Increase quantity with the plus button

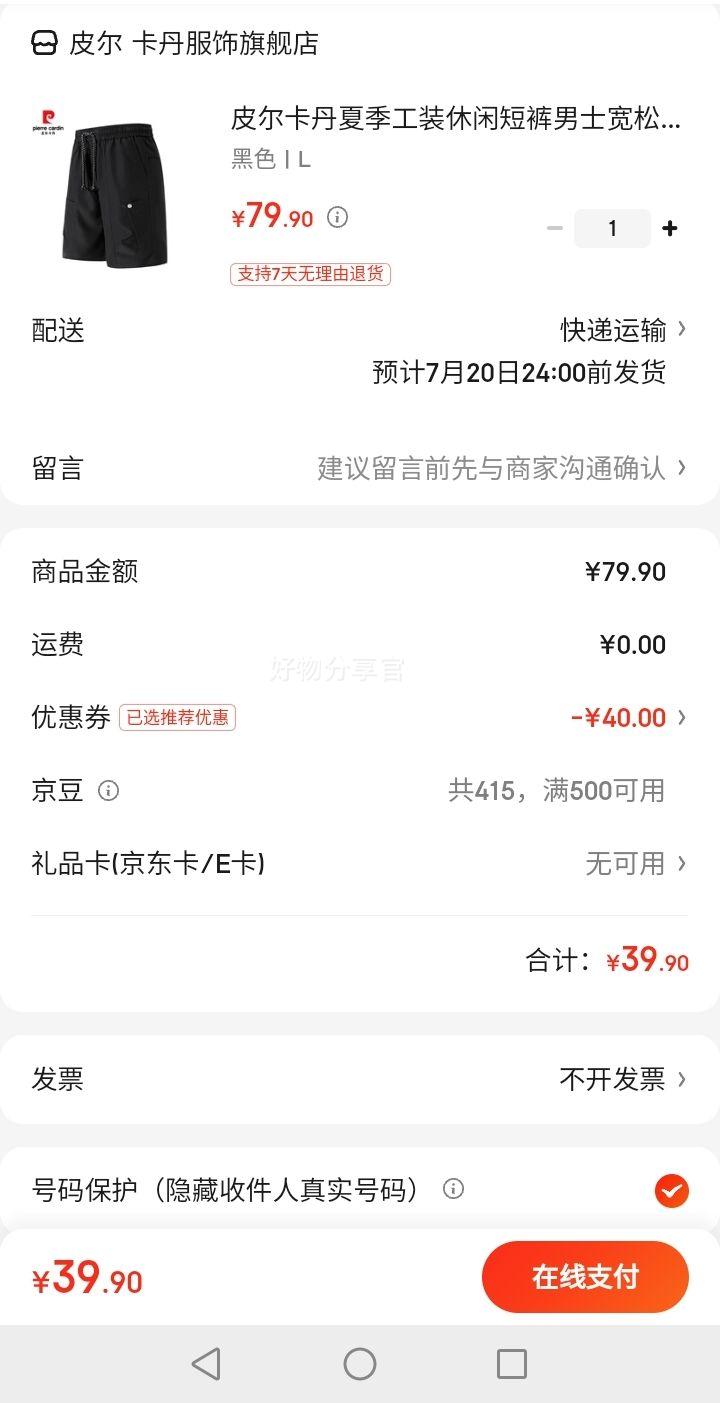(670, 228)
